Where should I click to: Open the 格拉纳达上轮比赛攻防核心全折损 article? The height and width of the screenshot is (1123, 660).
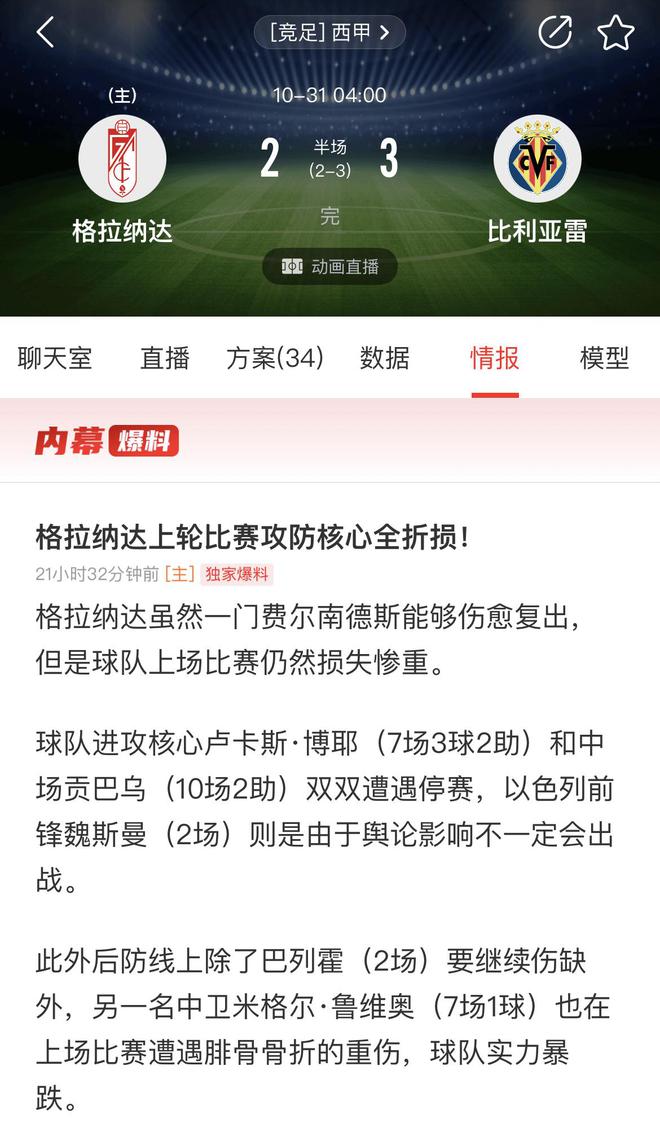(253, 537)
